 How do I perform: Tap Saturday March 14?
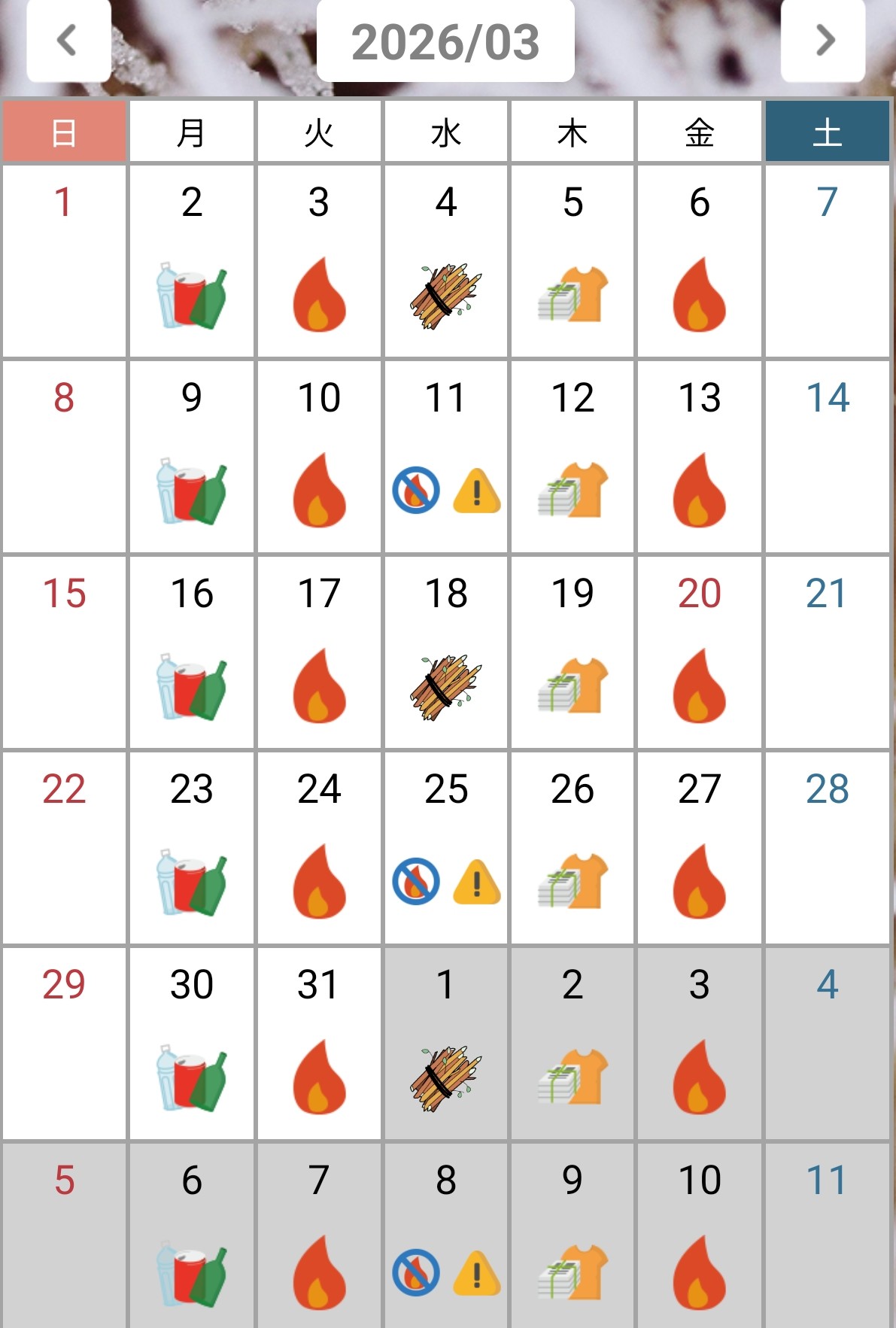click(x=827, y=457)
